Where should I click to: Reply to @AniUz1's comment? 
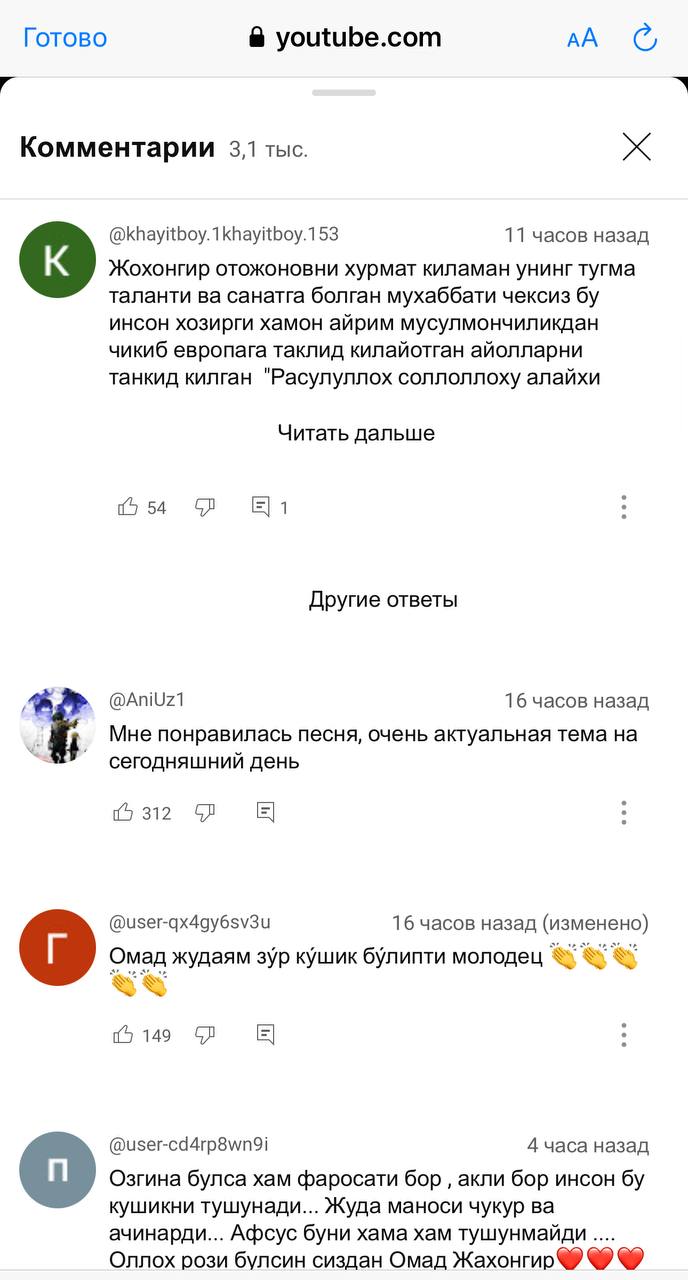coord(265,812)
